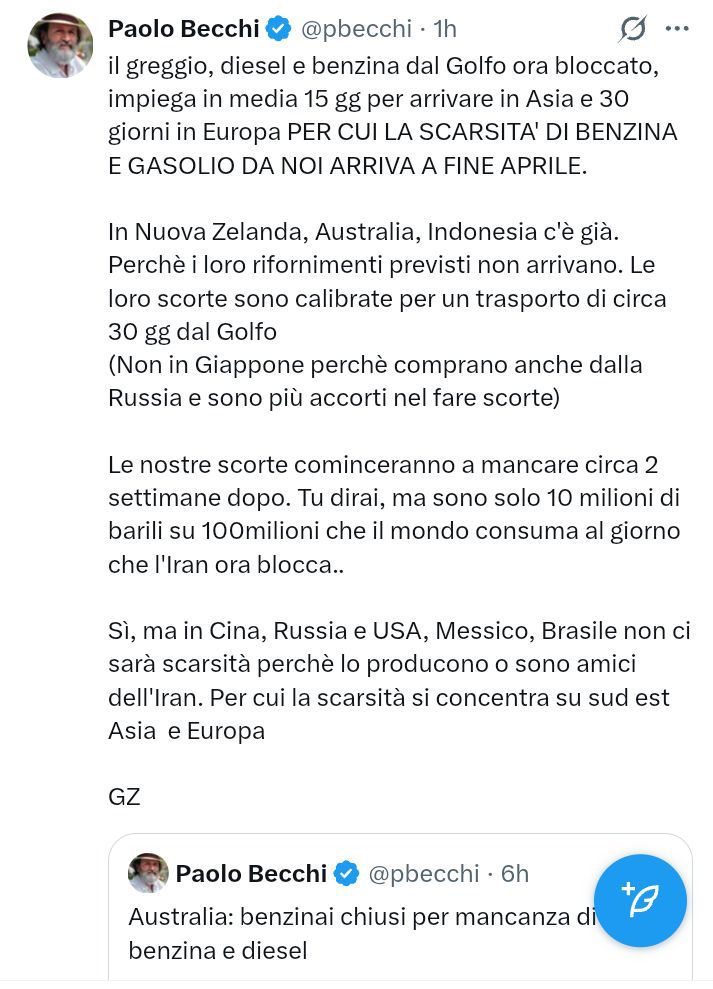Open the post's three-dot overflow menu
The height and width of the screenshot is (989, 713).
coord(677,29)
